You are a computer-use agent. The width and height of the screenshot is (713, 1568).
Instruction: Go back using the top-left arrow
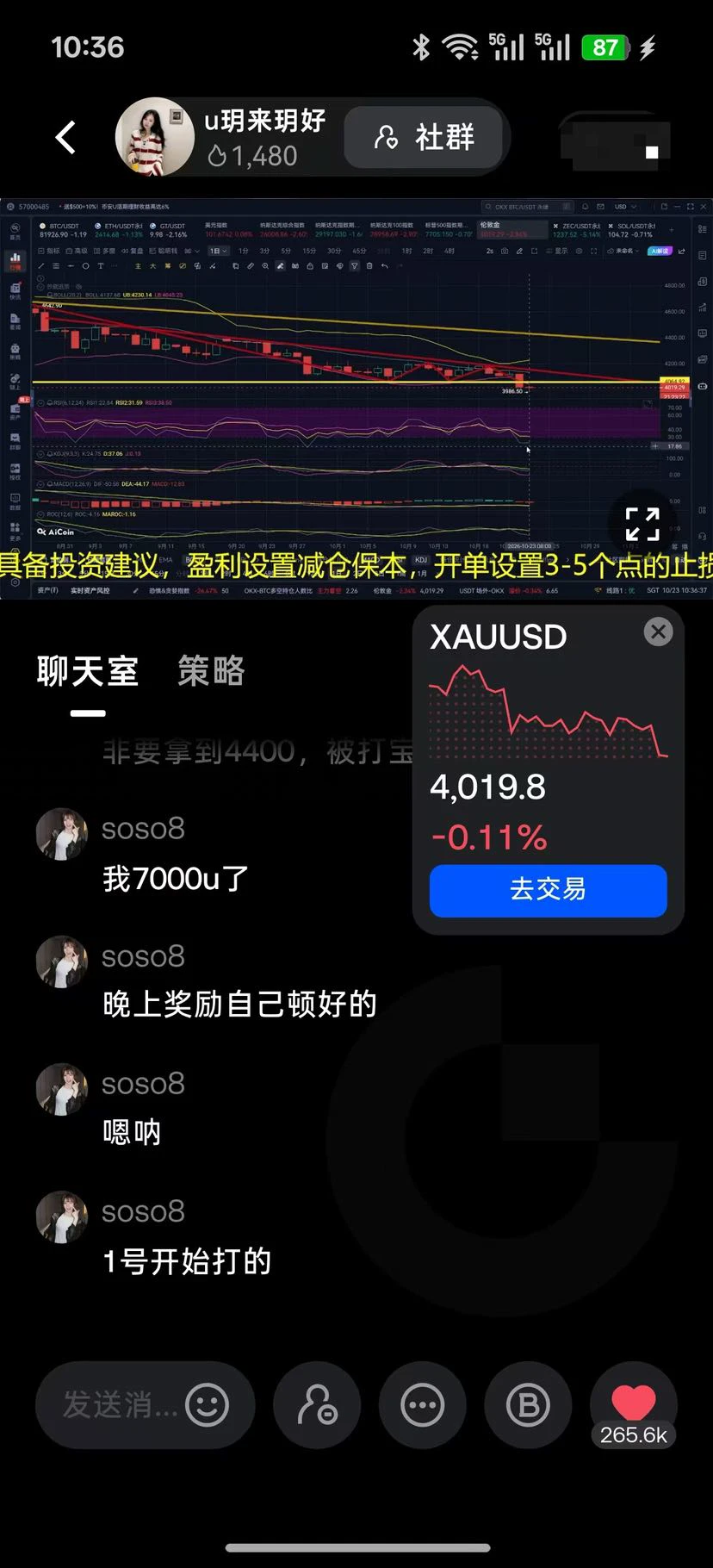coord(65,138)
